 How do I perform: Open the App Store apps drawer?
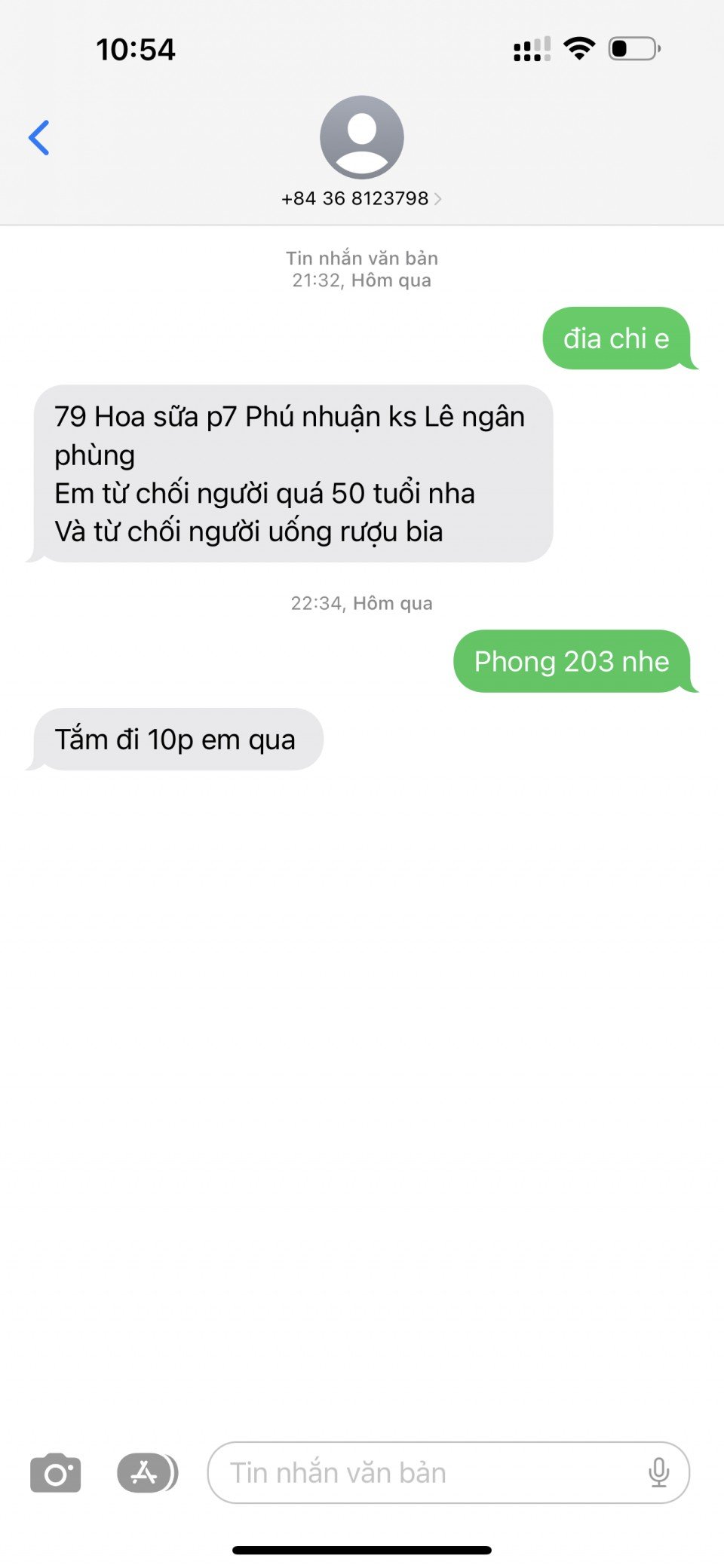tap(146, 1472)
